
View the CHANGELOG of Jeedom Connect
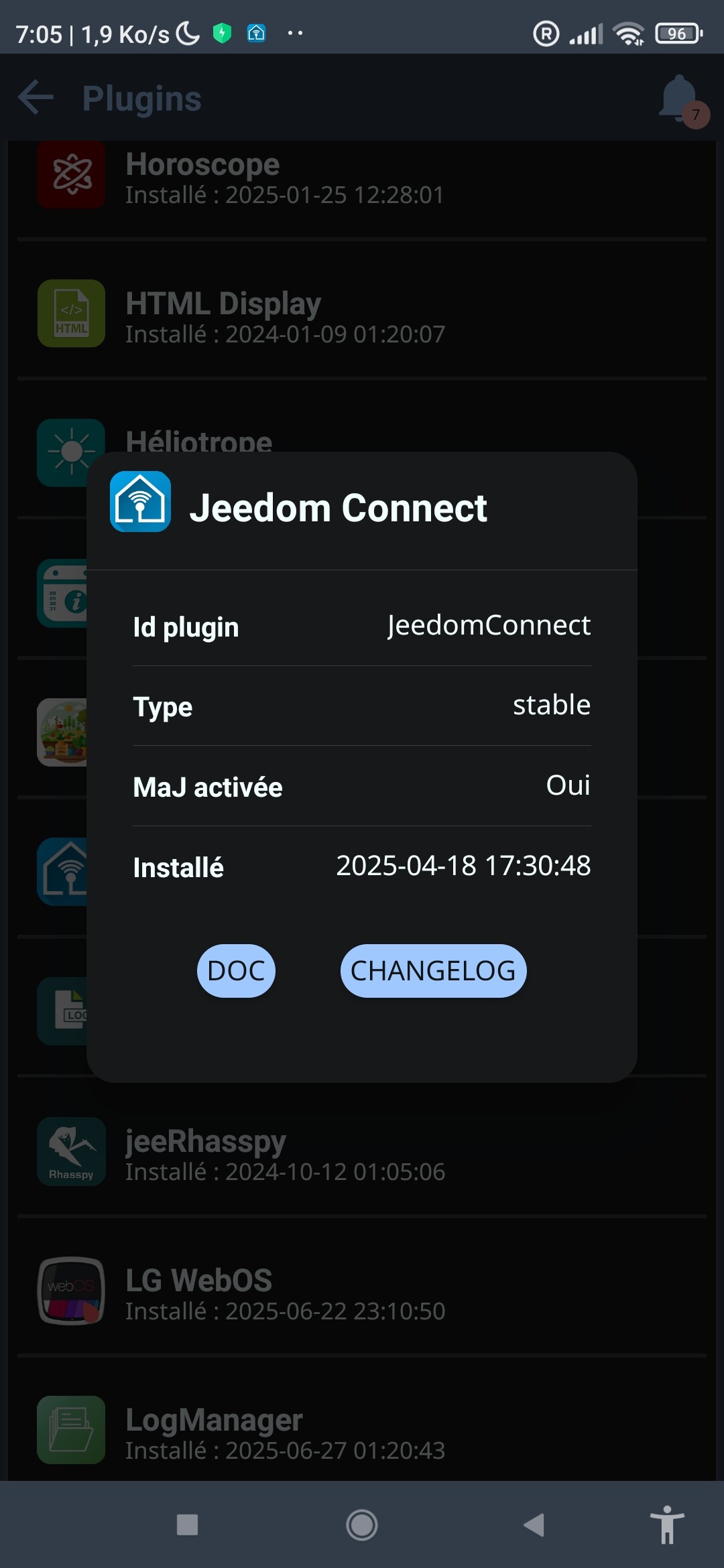click(433, 970)
